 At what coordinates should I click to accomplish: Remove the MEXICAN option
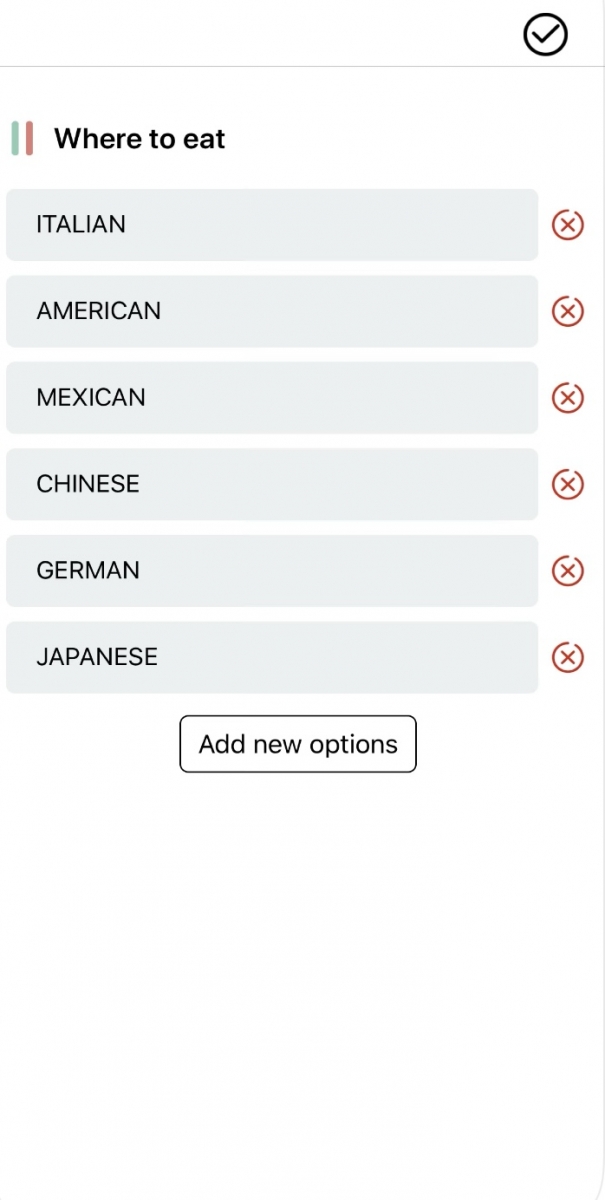pos(568,398)
